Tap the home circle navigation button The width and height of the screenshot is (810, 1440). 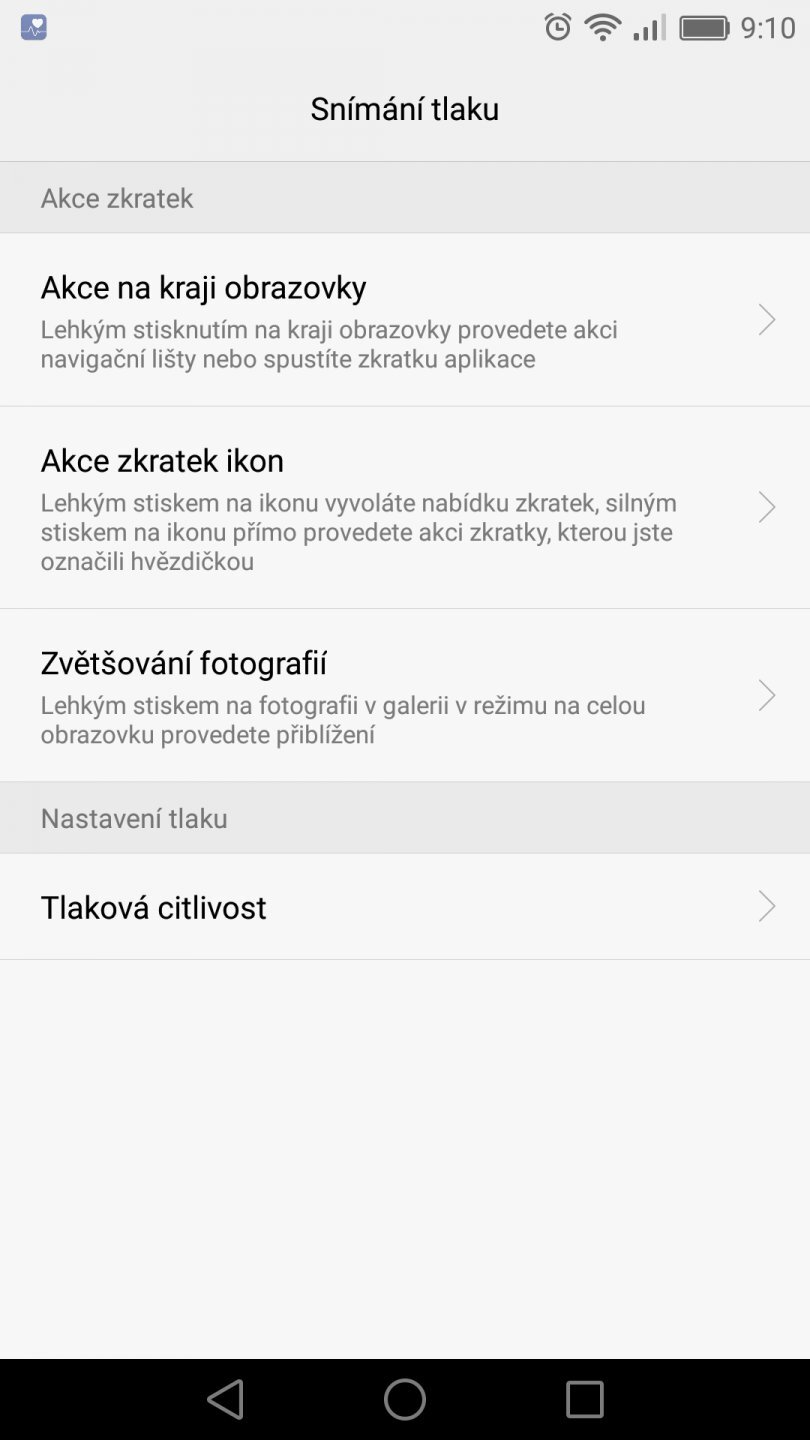point(405,1399)
